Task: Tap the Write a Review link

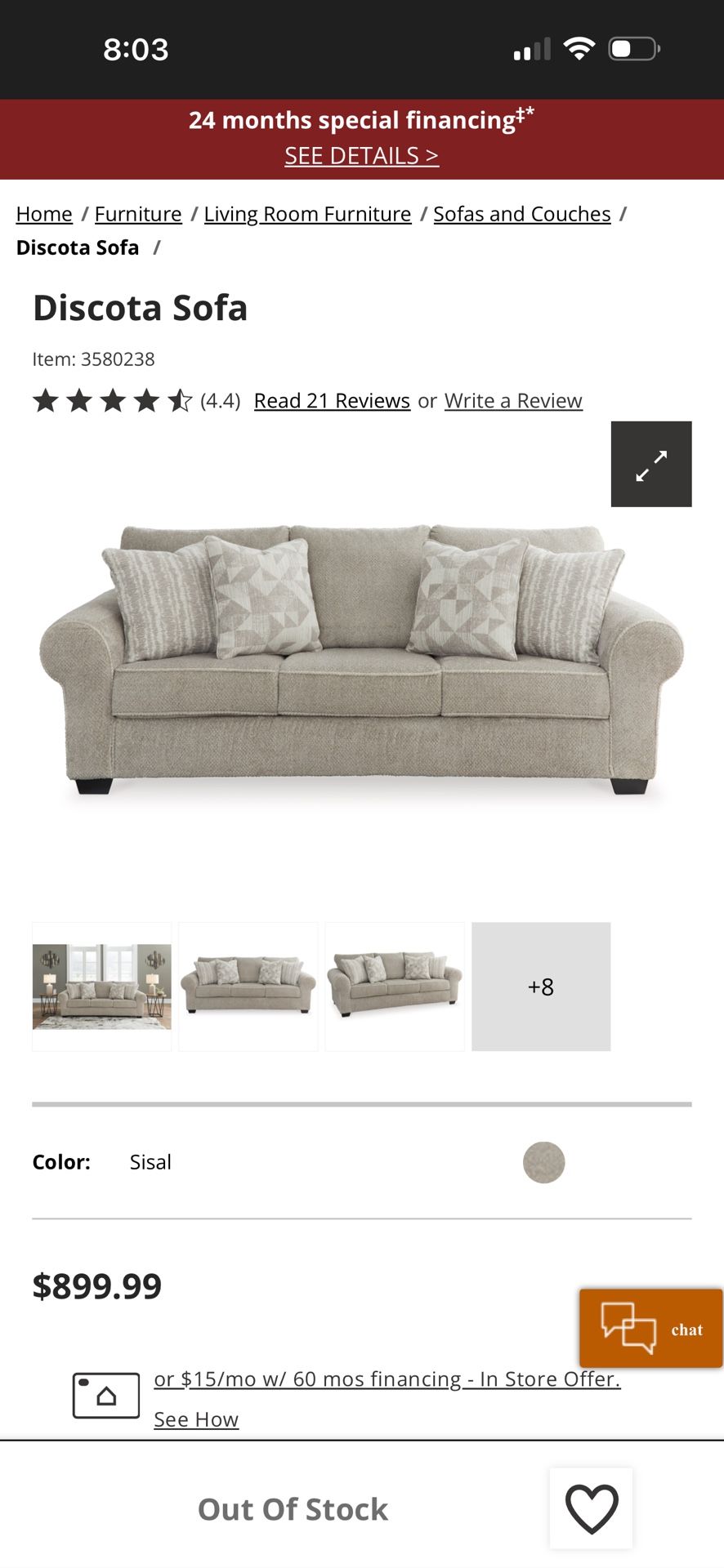Action: click(x=513, y=401)
